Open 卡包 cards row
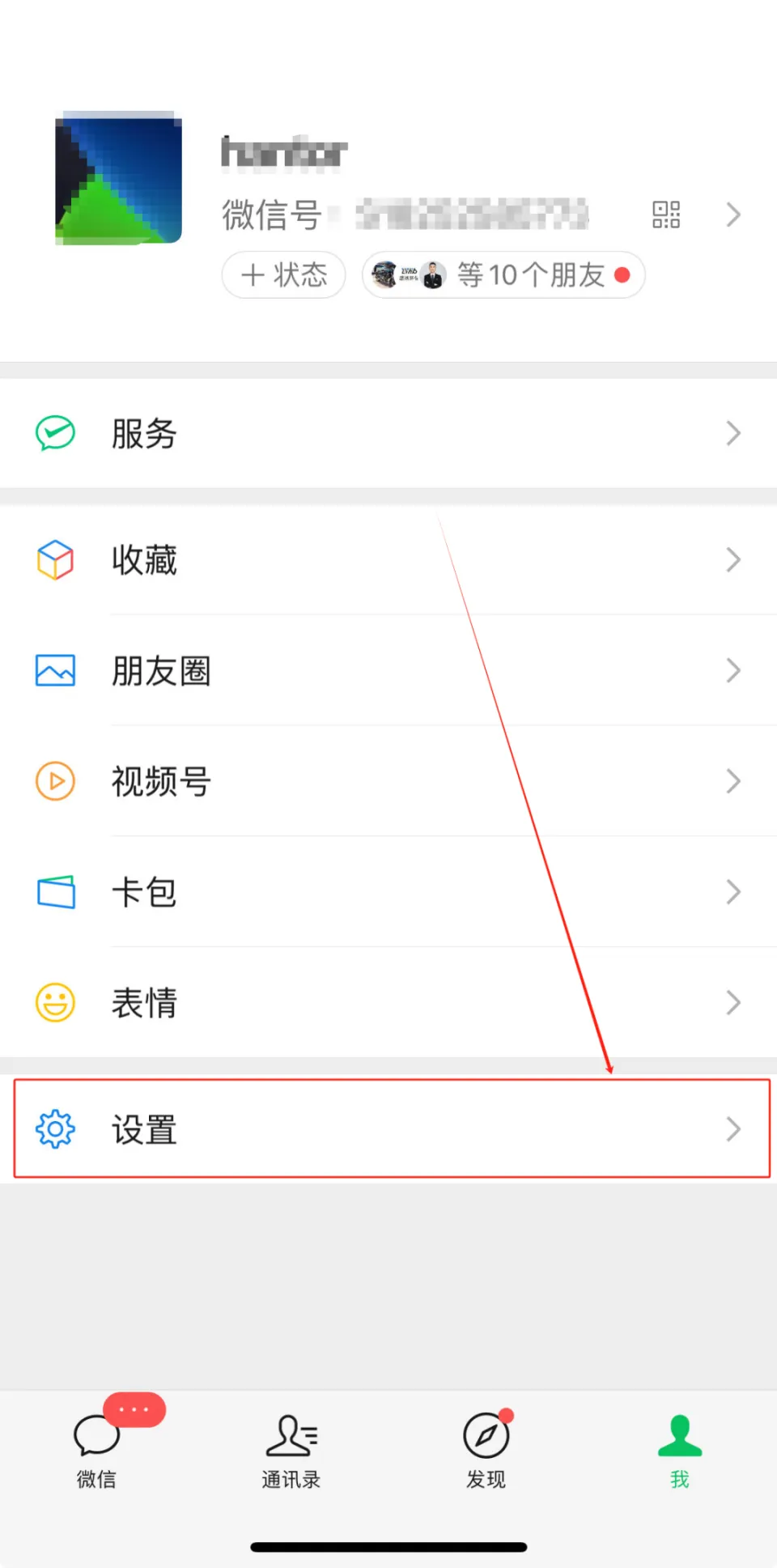The width and height of the screenshot is (777, 1568). click(388, 892)
